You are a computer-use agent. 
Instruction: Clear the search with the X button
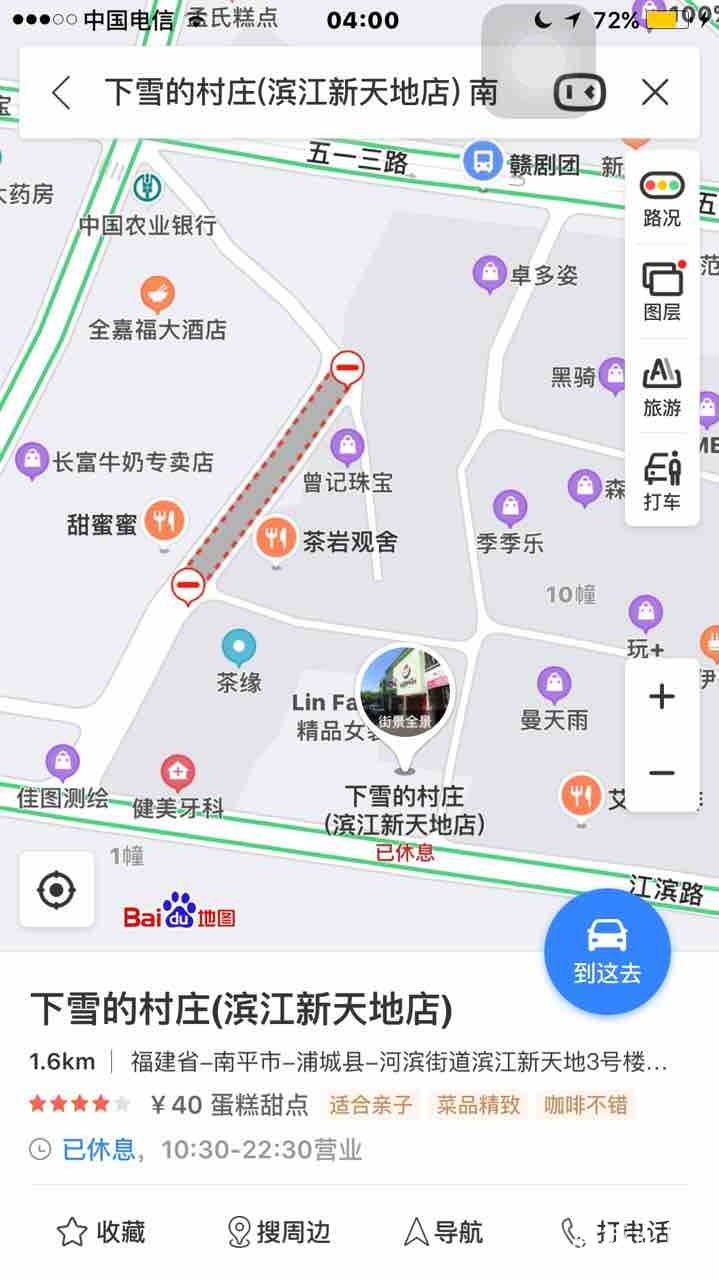pyautogui.click(x=655, y=93)
